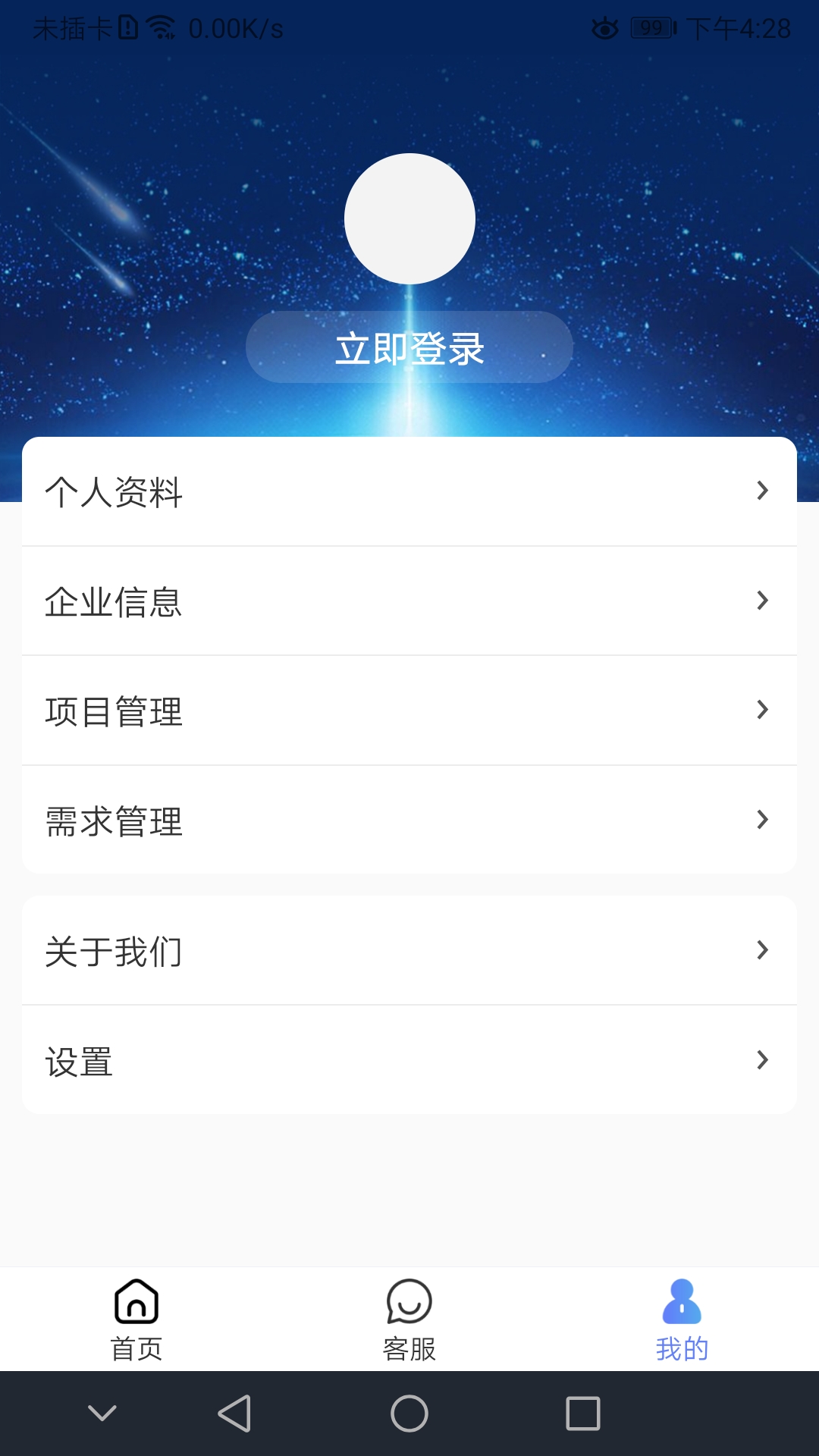The image size is (819, 1456).
Task: Tap the 立即登录 login button
Action: click(409, 347)
